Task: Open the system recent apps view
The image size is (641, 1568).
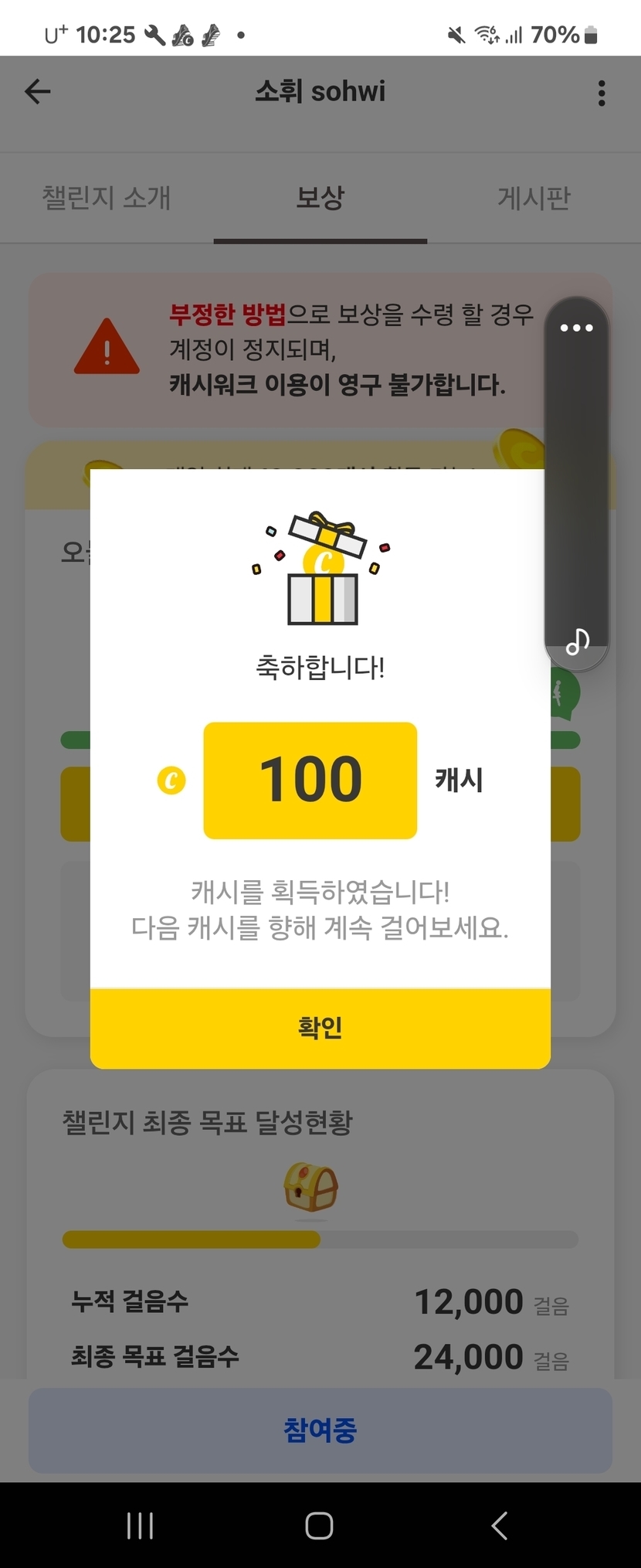Action: point(140,1525)
